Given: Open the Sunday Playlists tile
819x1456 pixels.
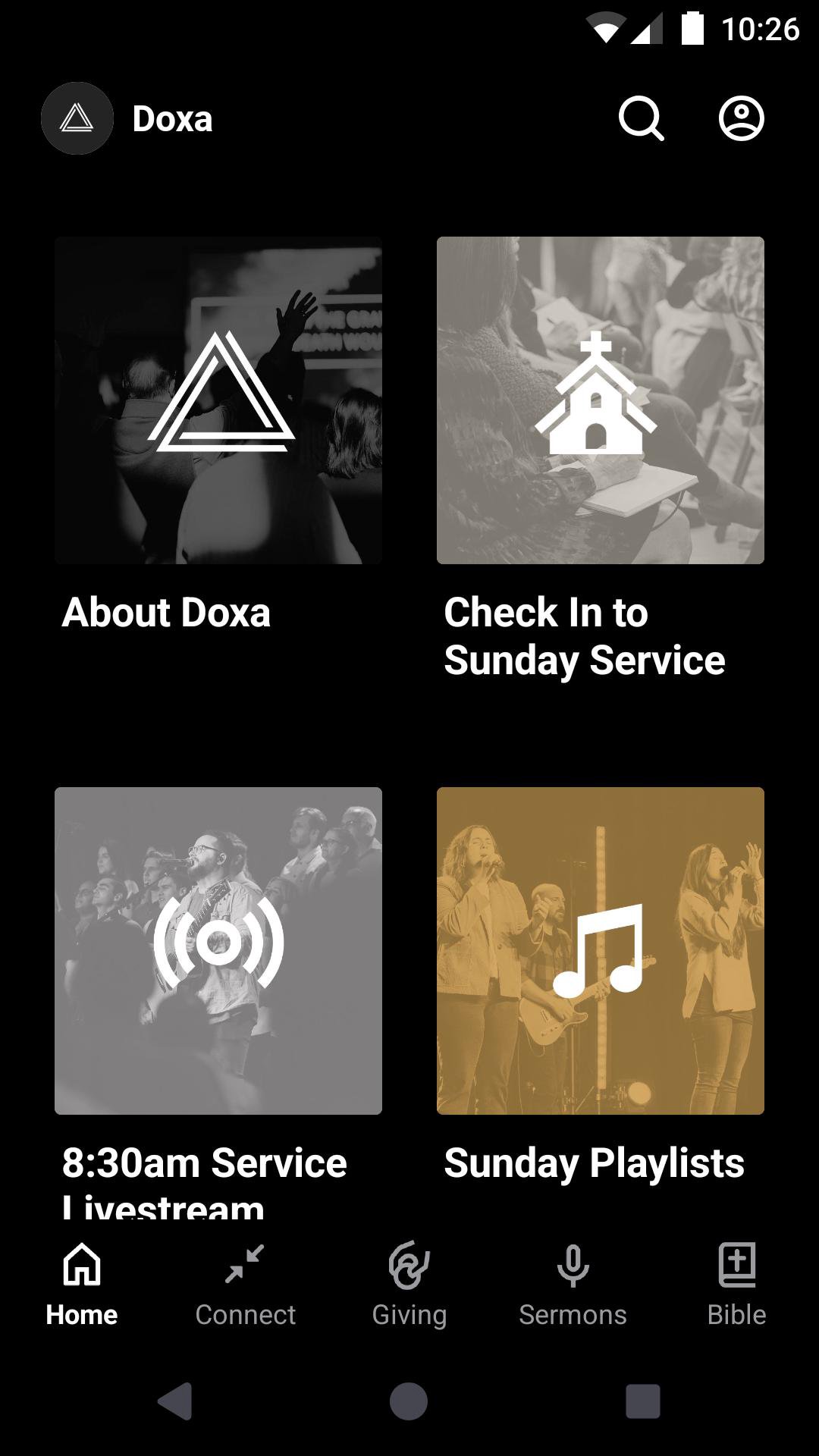Looking at the screenshot, I should click(600, 950).
